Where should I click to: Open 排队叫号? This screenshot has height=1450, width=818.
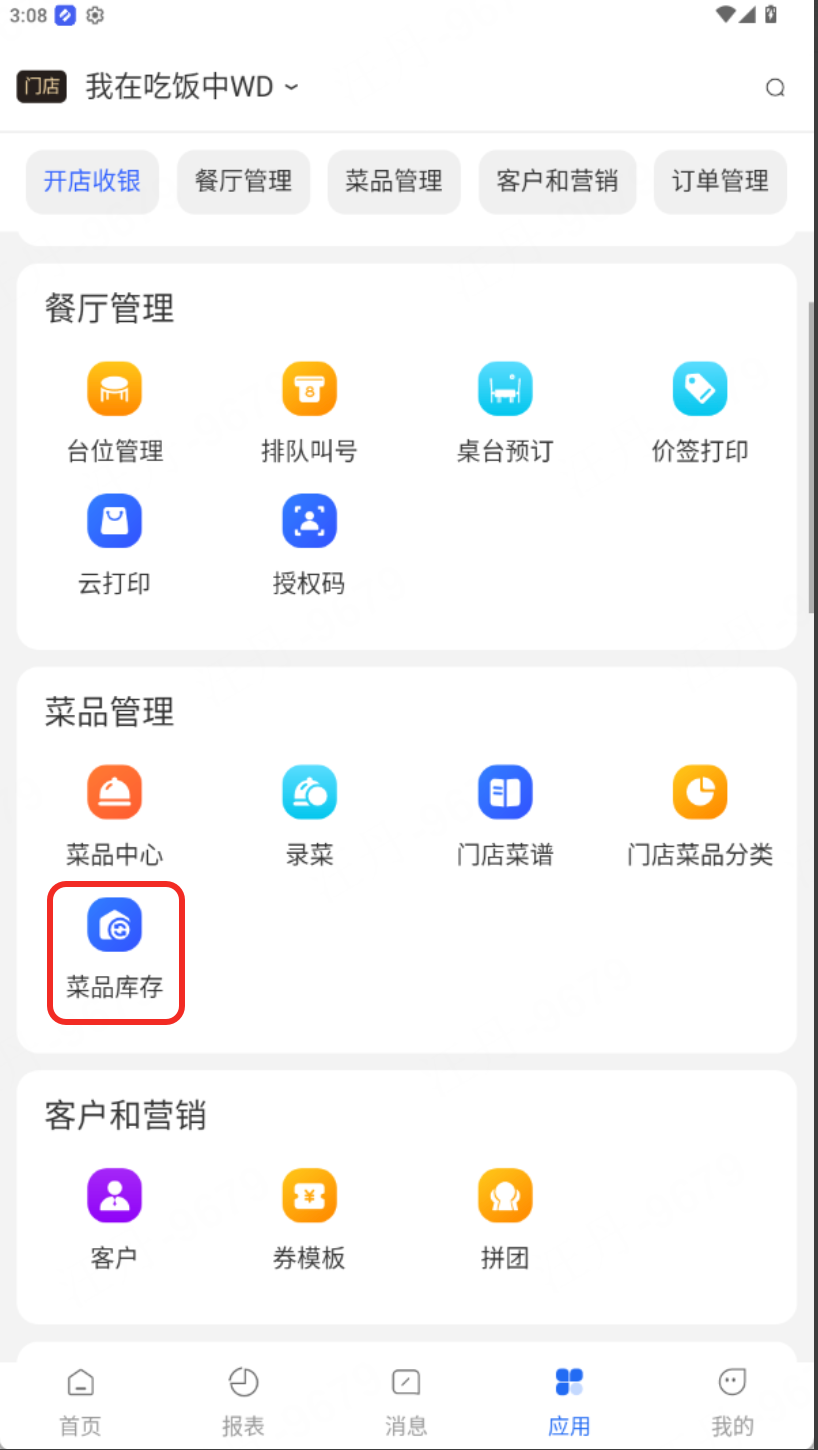tap(309, 411)
